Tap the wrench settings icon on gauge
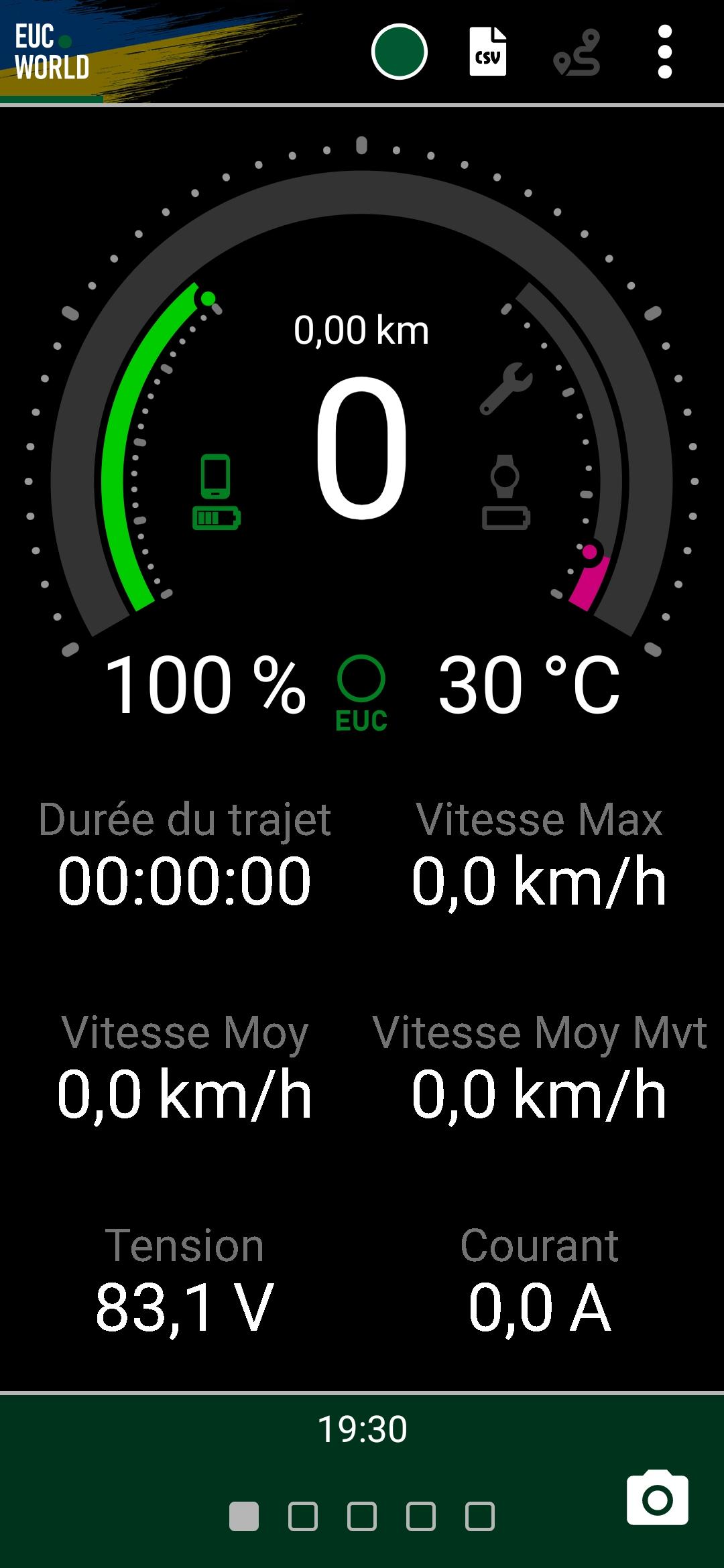This screenshot has height=1568, width=724. coord(506,389)
